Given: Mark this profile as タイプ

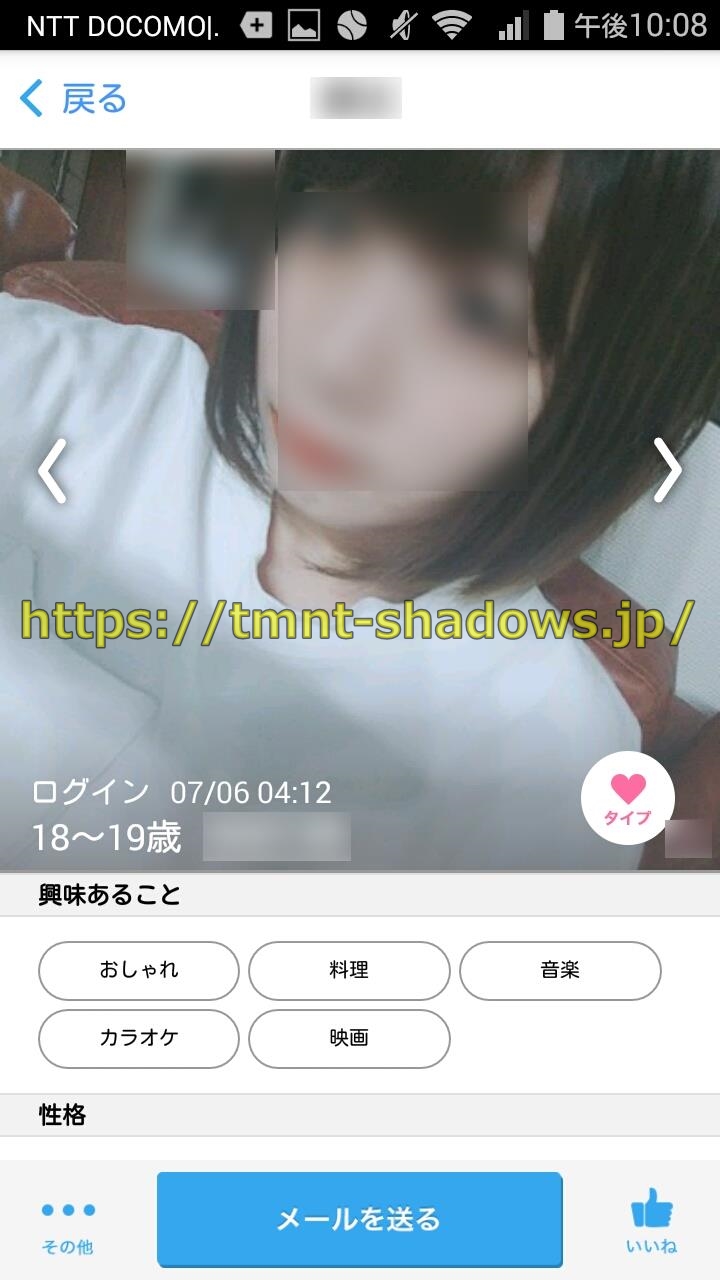Looking at the screenshot, I should pos(627,798).
